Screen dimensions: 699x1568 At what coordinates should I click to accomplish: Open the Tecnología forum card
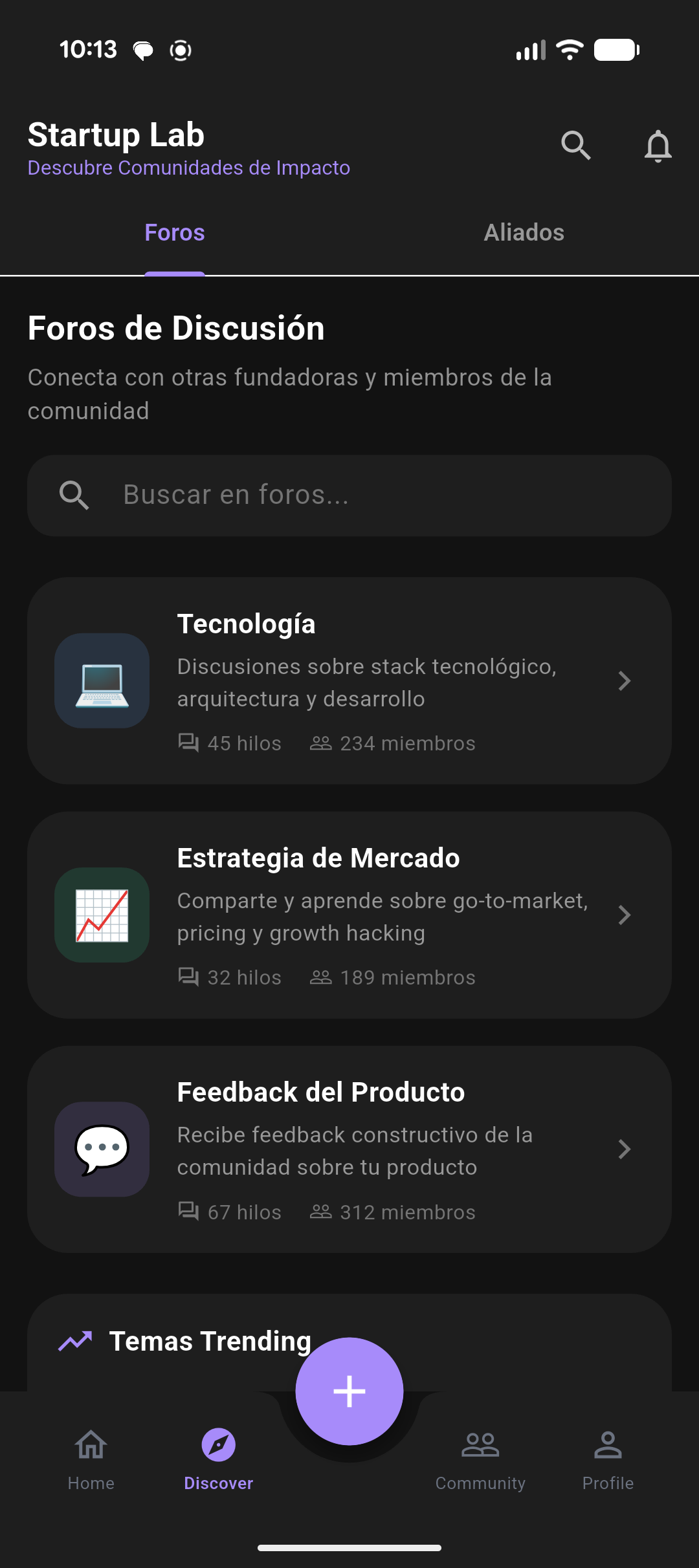tap(349, 681)
